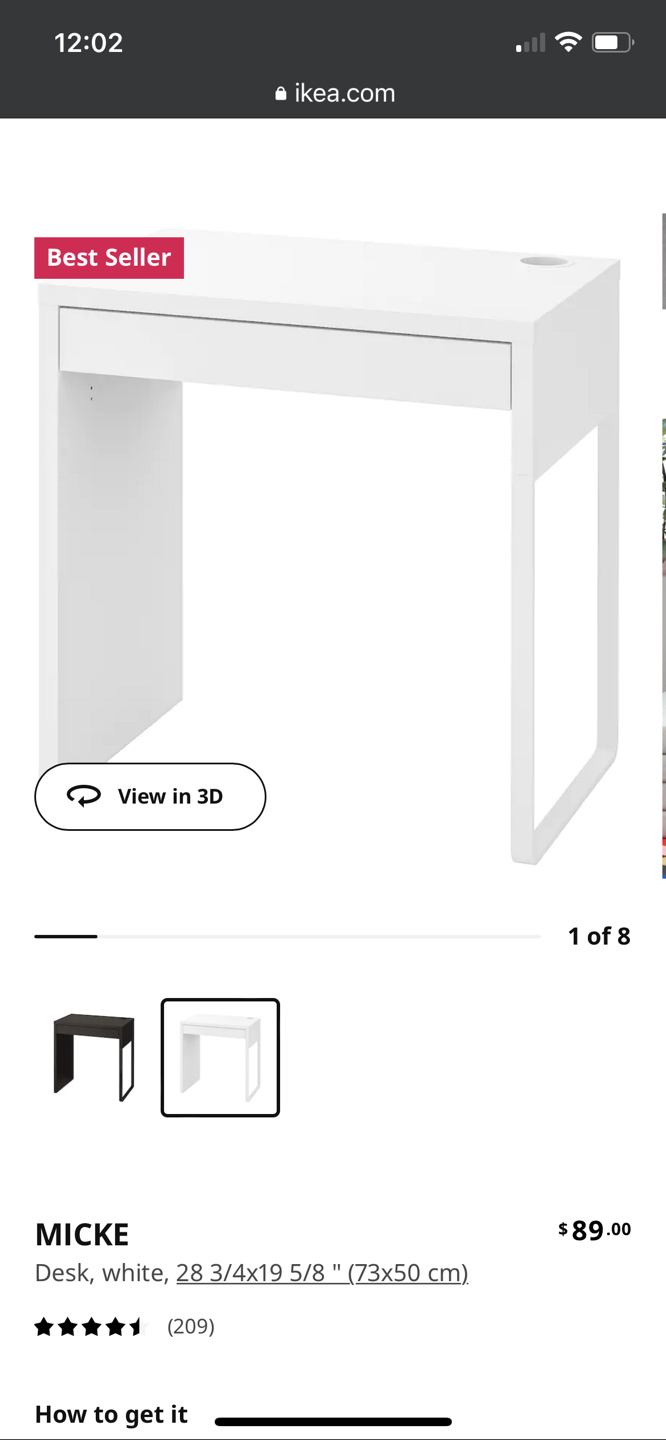The image size is (666, 1440).
Task: Select the white desk color thumbnail
Action: pos(220,1057)
